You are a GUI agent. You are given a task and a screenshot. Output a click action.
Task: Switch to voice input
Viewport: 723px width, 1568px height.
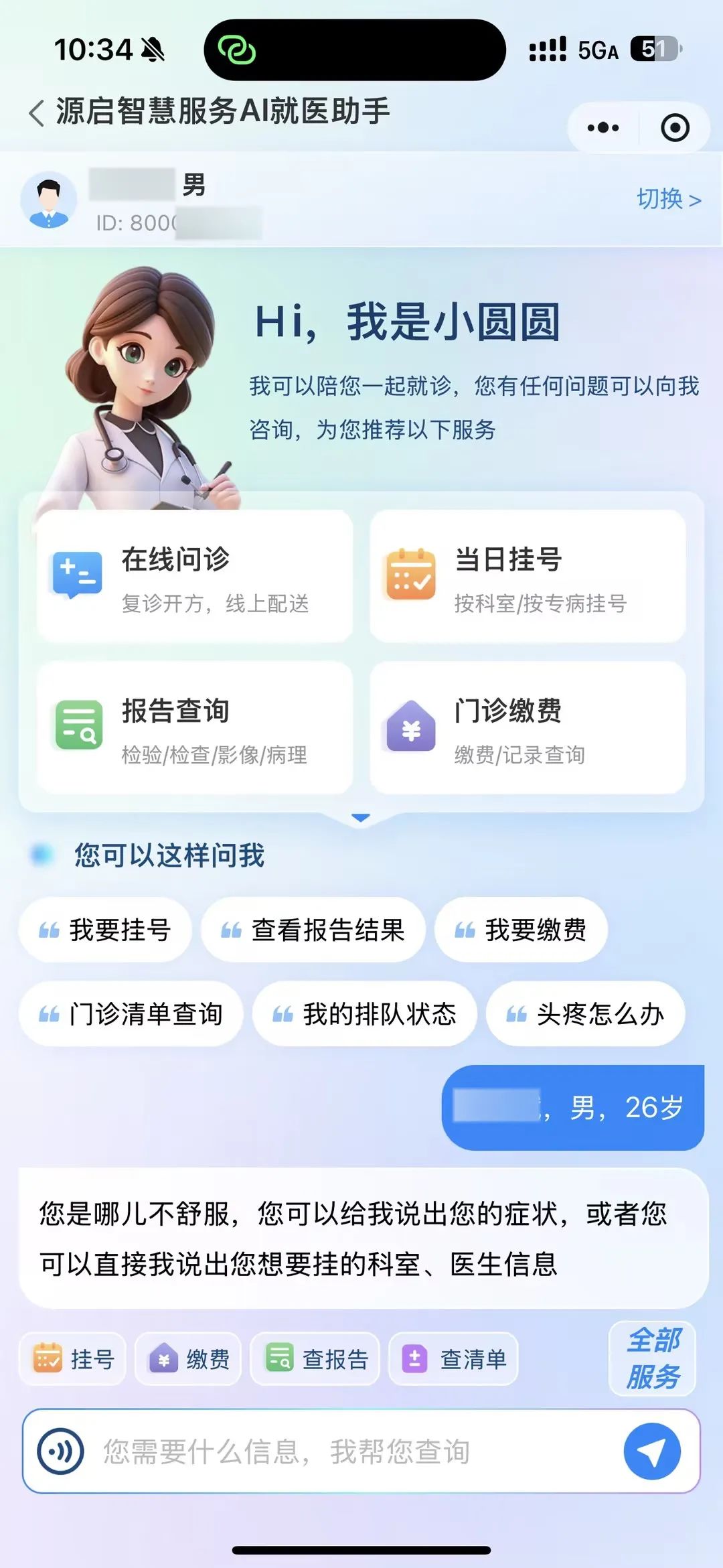click(x=61, y=1451)
